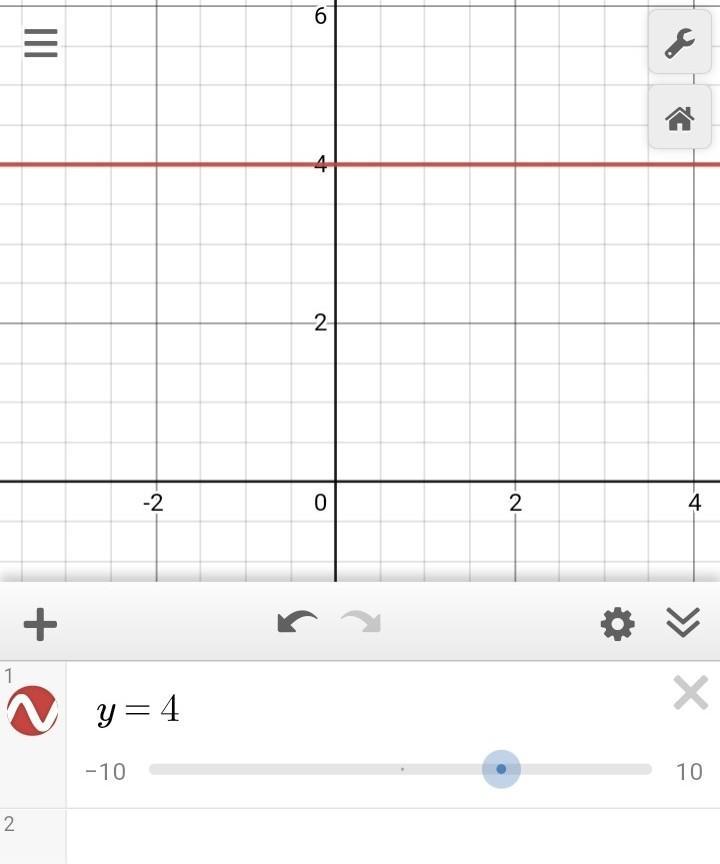The image size is (720, 864).
Task: Open the hamburger menu
Action: [41, 43]
